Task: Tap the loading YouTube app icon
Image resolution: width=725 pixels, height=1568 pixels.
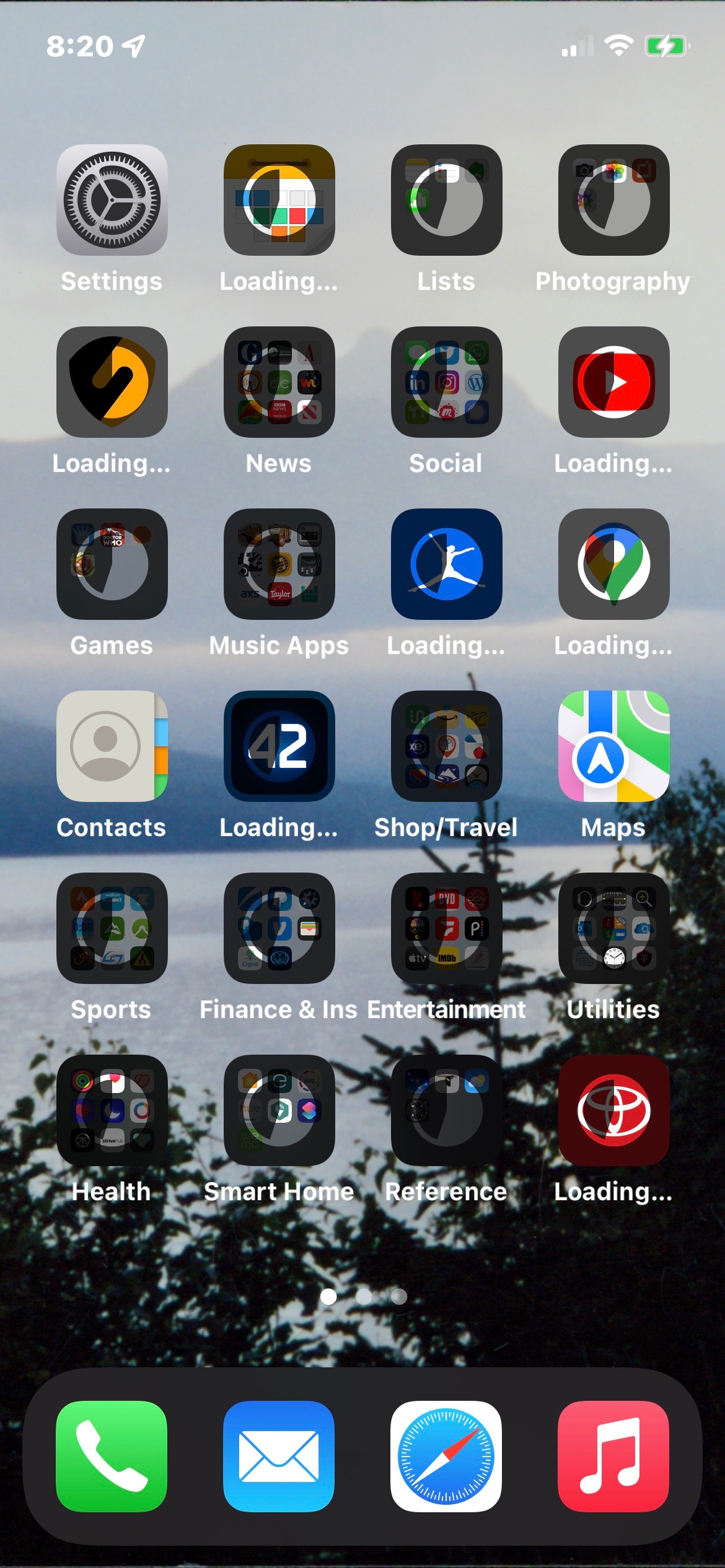Action: point(613,382)
